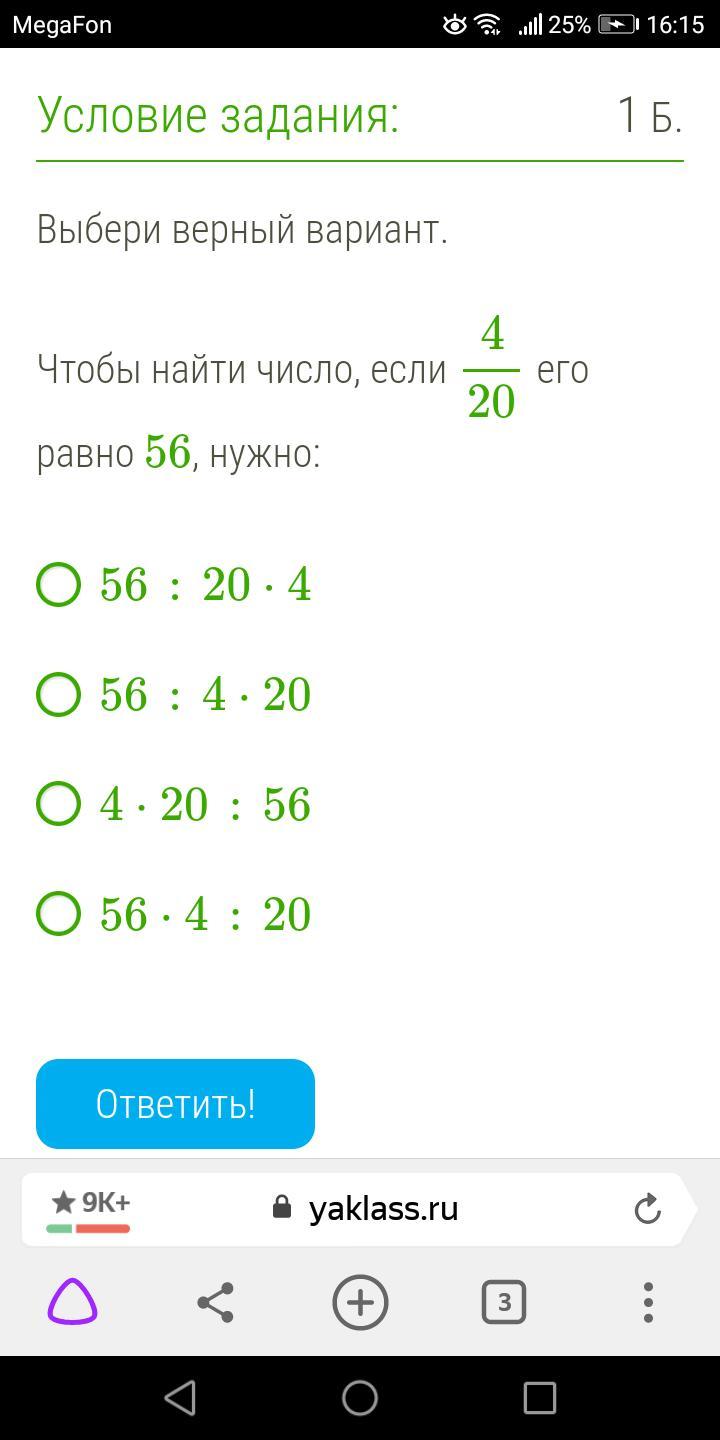Tap the yaklass.ru address bar
Screen dimensions: 720x1440
[x=365, y=1208]
